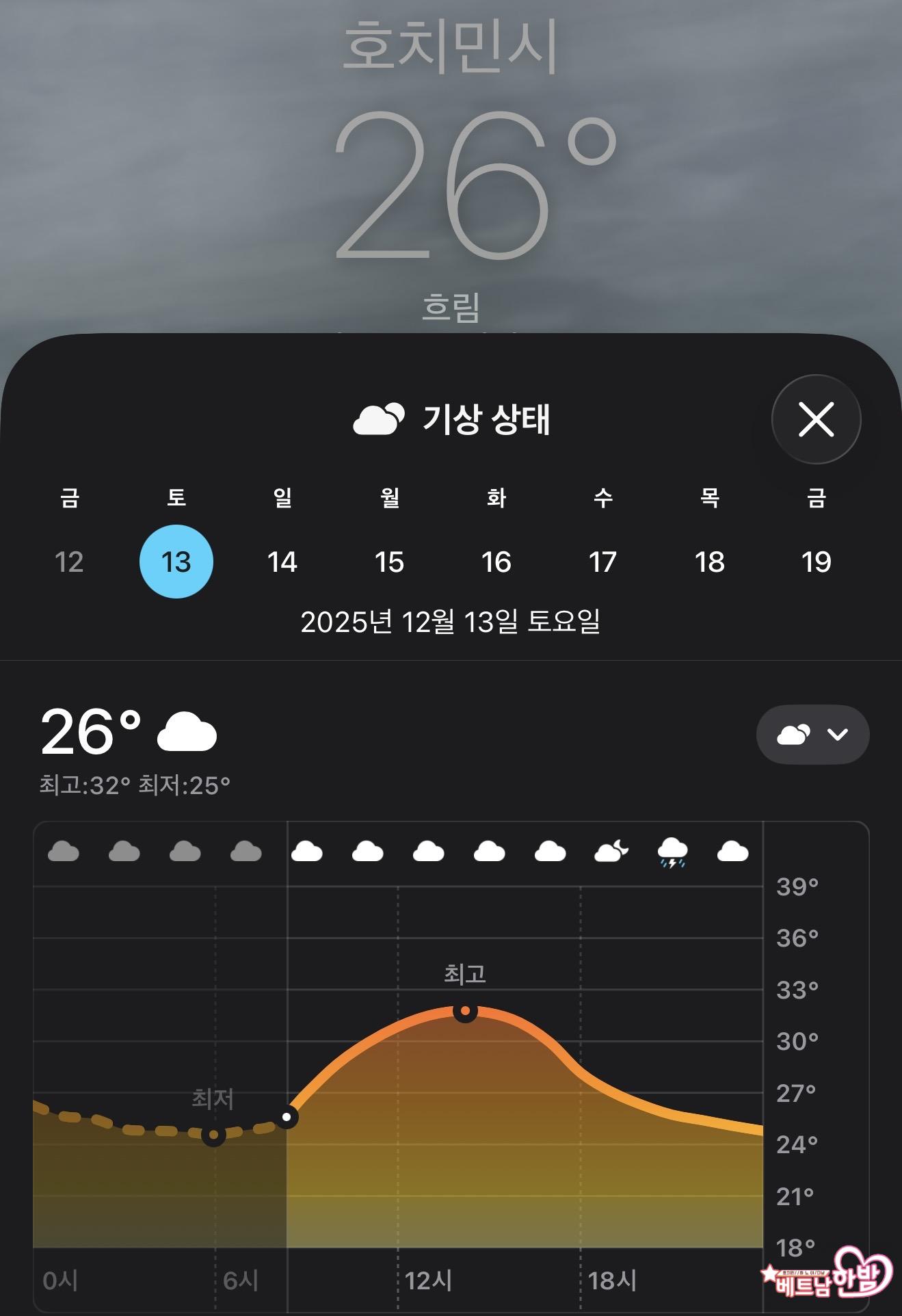Switch to Sunday the 14th
This screenshot has width=902, height=1316.
(x=282, y=562)
